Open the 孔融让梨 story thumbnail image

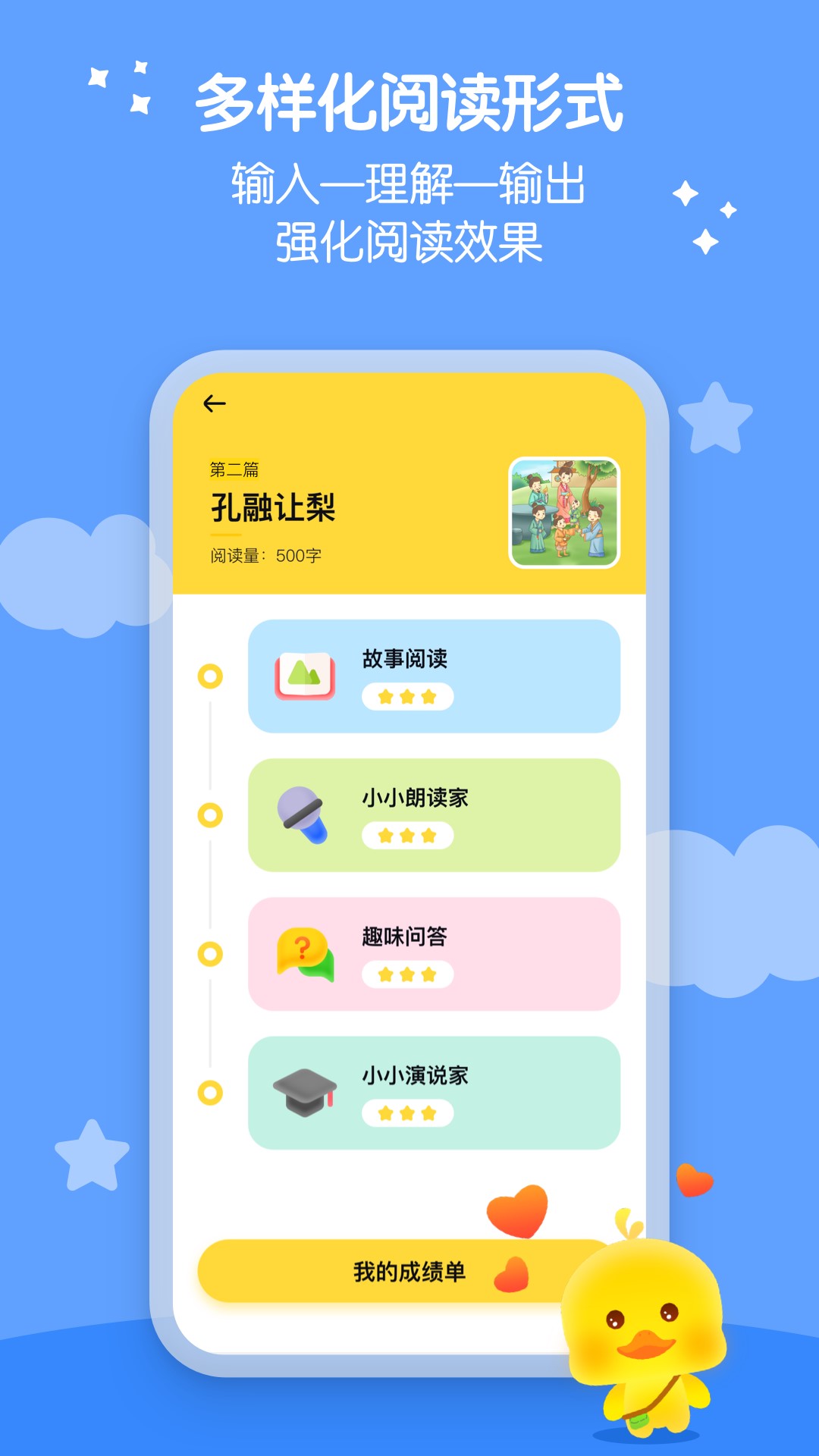(565, 512)
